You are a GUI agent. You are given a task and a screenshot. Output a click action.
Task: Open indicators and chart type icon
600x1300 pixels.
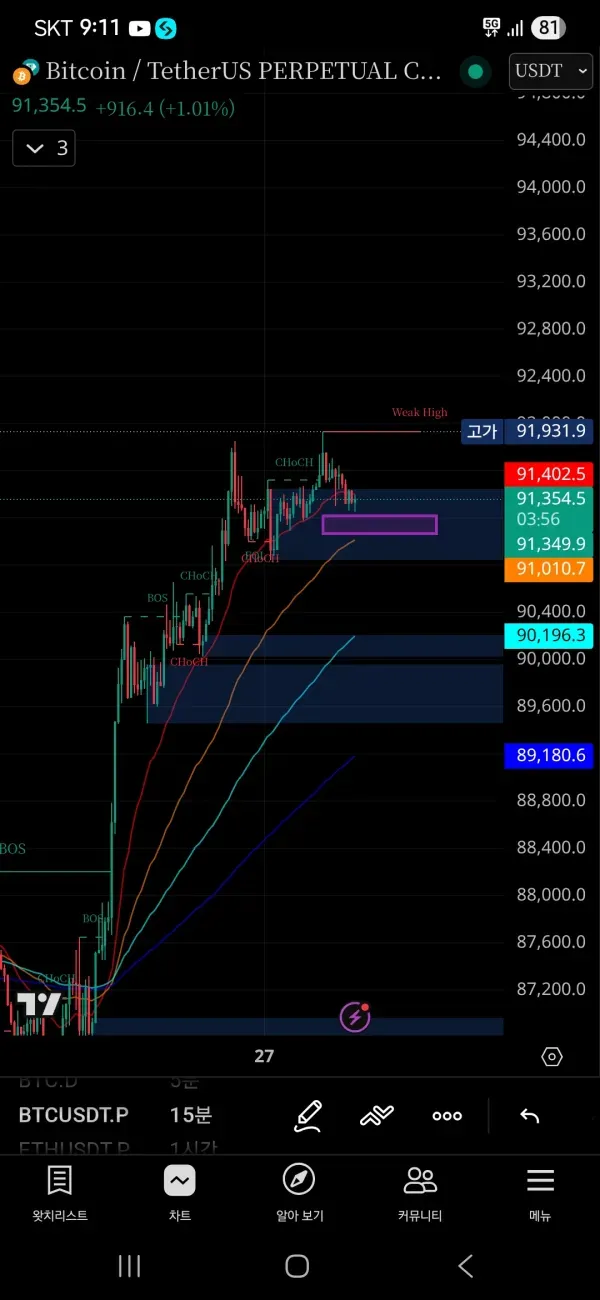(x=377, y=1115)
